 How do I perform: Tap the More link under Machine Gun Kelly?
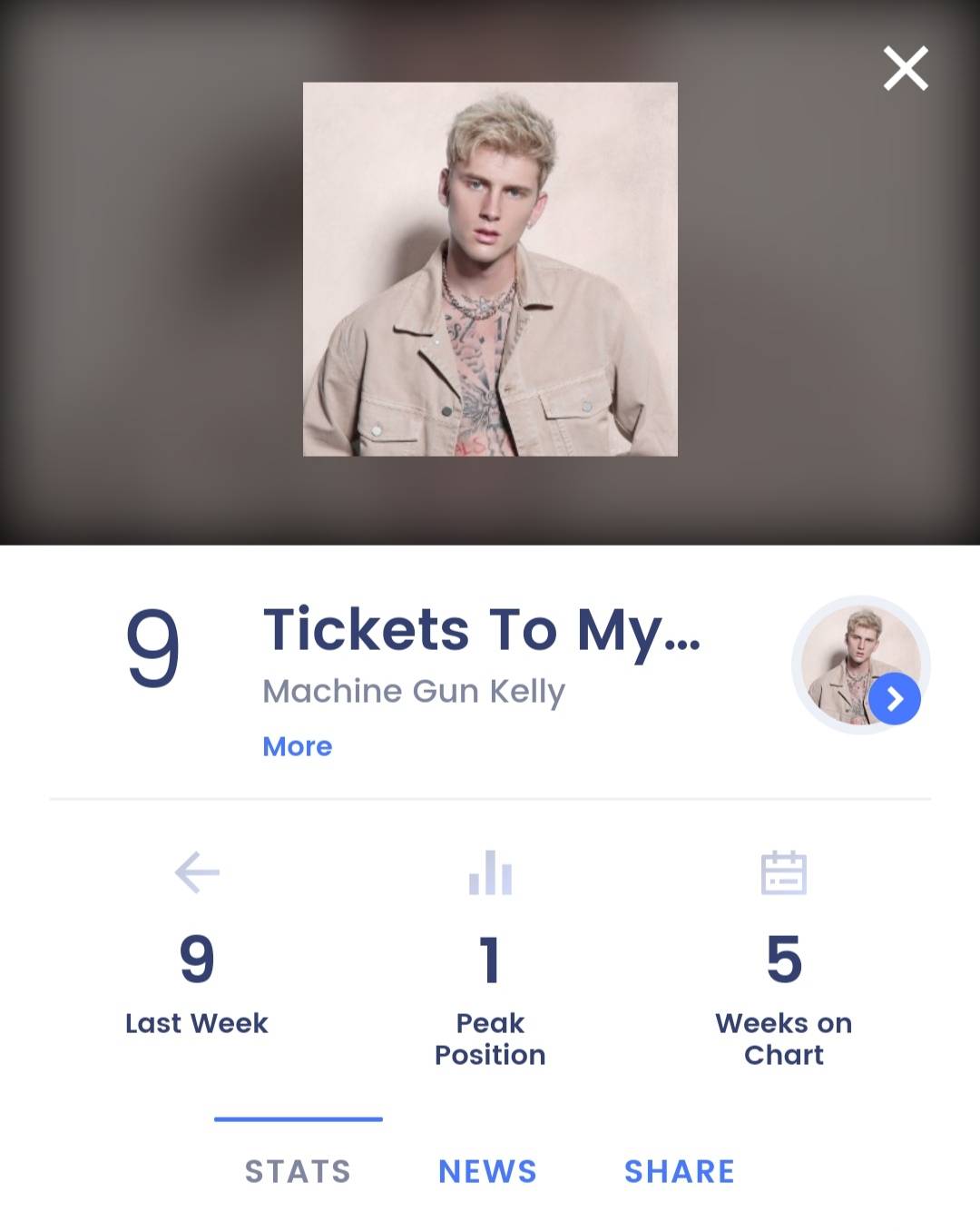(298, 746)
